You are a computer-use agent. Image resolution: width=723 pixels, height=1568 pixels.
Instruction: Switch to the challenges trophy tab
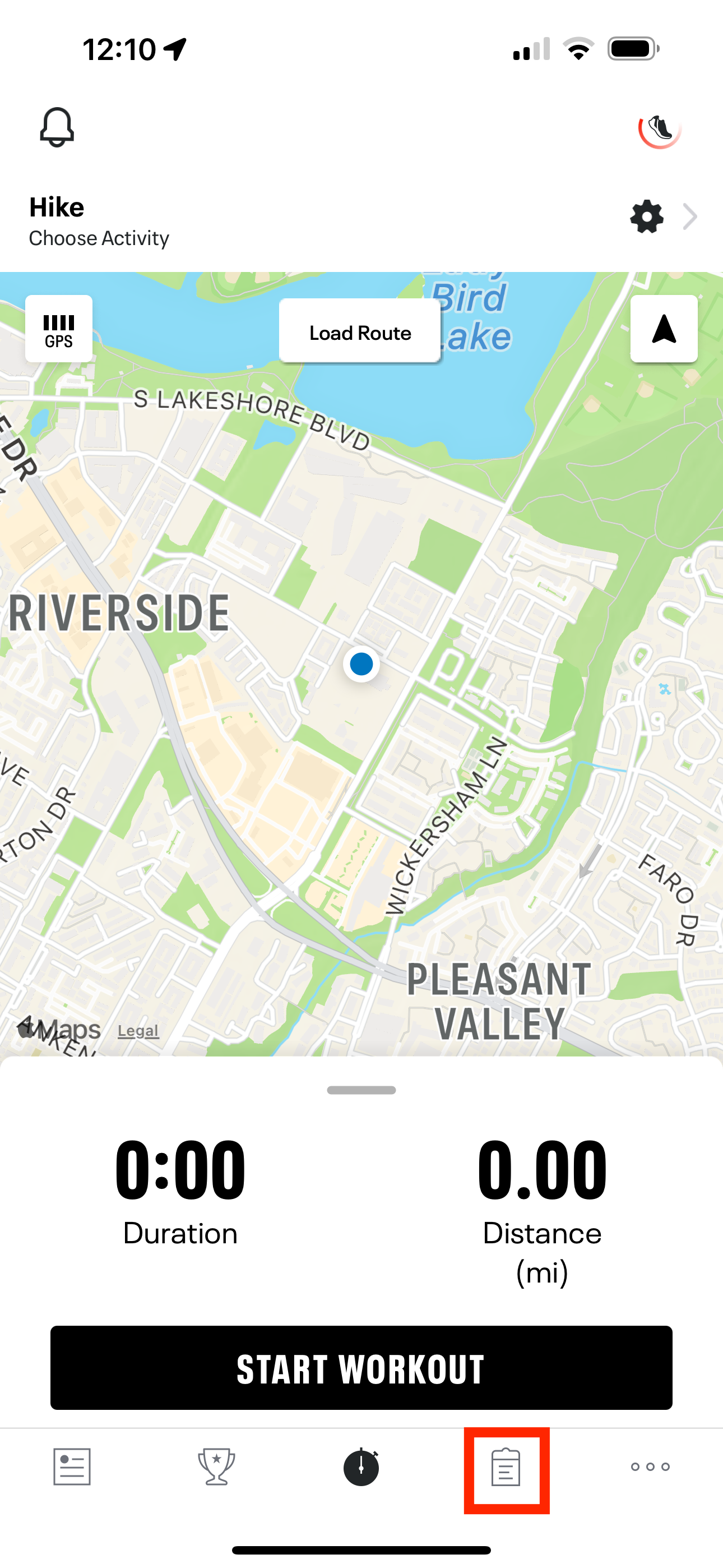(217, 1467)
